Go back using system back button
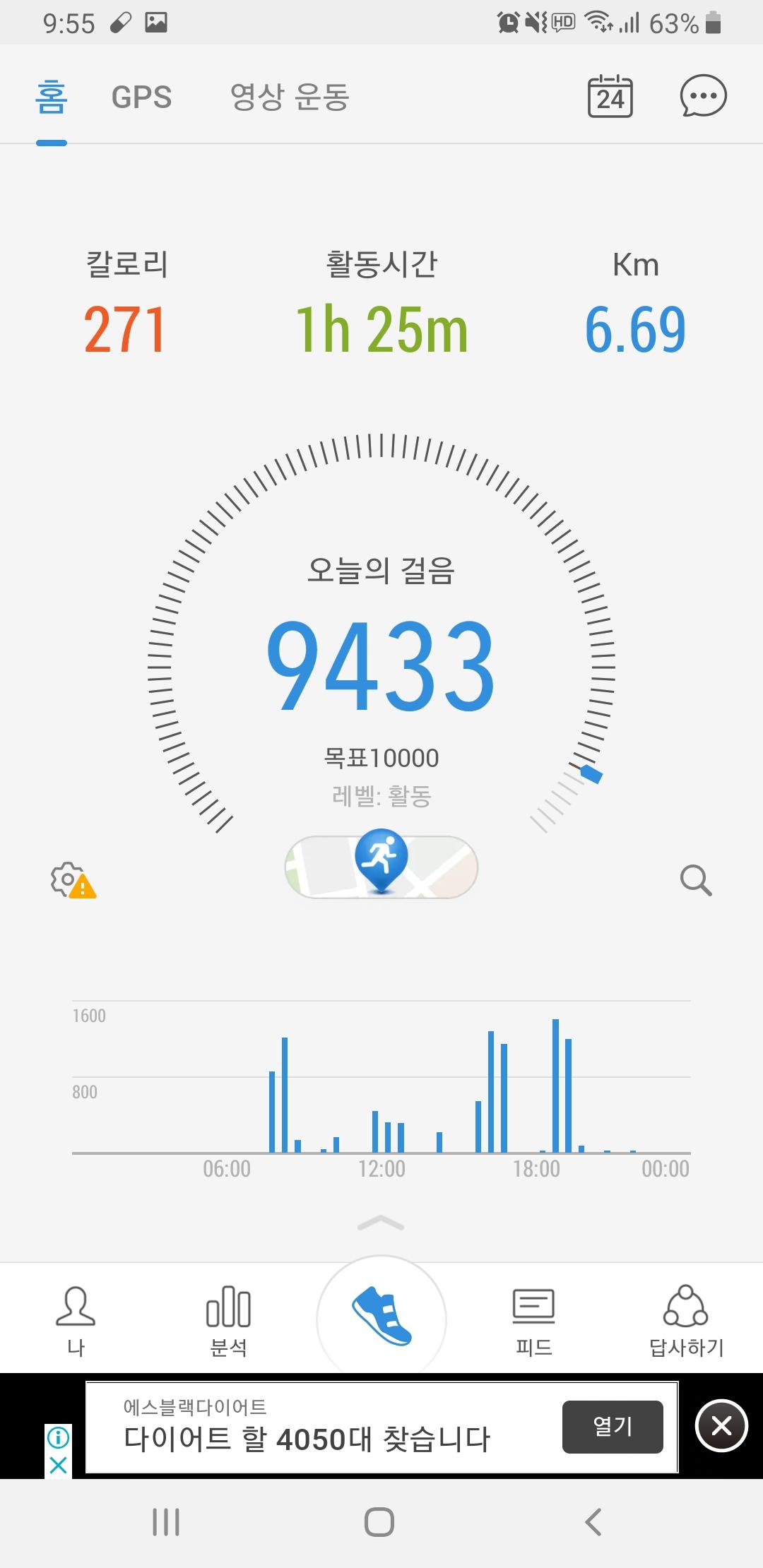This screenshot has height=1568, width=763. (x=593, y=1521)
